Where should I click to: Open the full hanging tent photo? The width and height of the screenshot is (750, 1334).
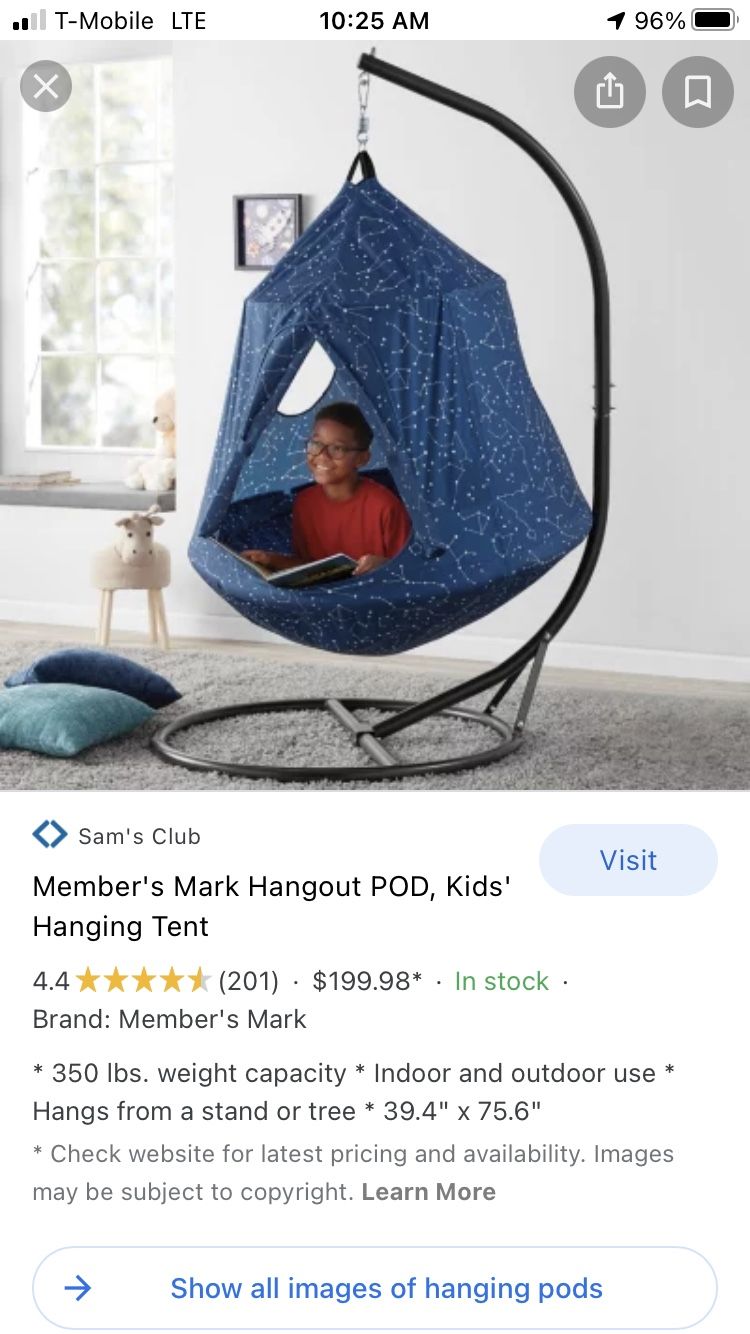375,415
